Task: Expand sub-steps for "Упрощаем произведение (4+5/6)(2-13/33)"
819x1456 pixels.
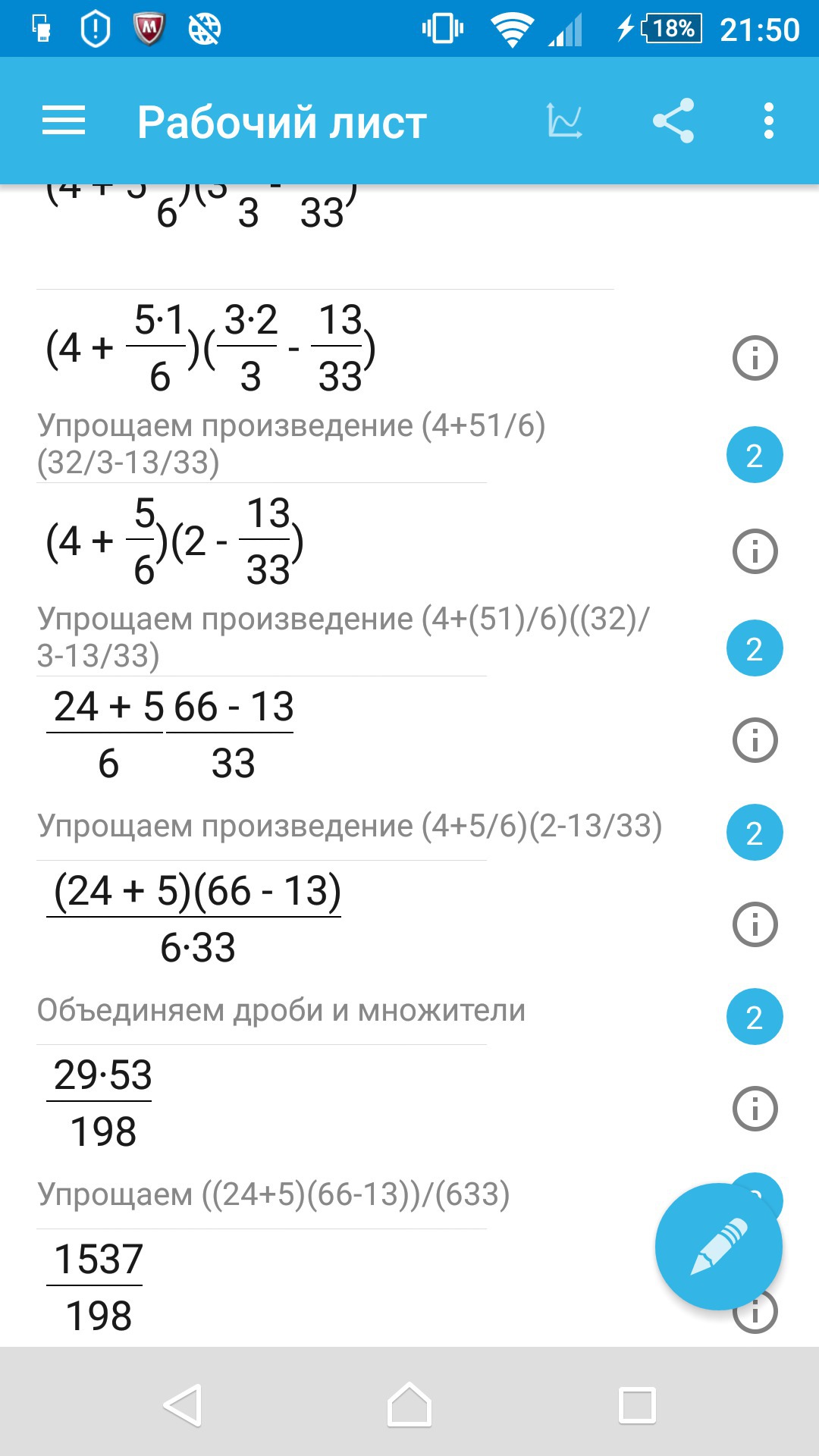Action: pos(755,833)
